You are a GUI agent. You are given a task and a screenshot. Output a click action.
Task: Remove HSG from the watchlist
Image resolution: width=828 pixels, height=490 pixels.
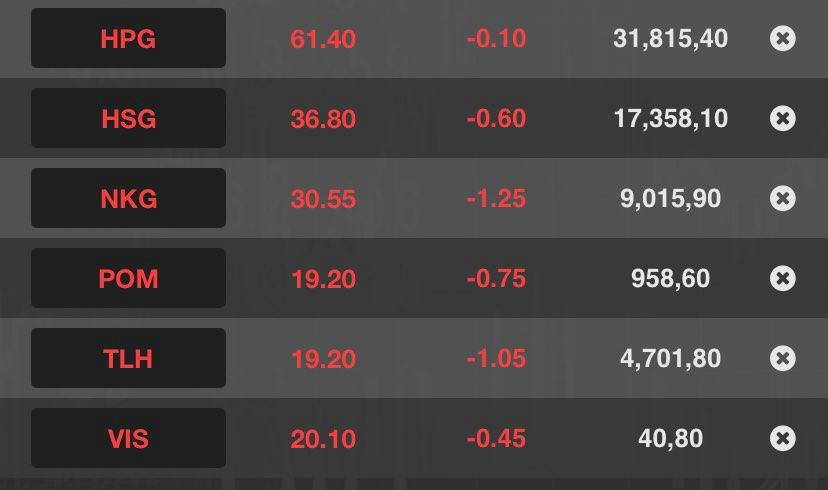[783, 119]
